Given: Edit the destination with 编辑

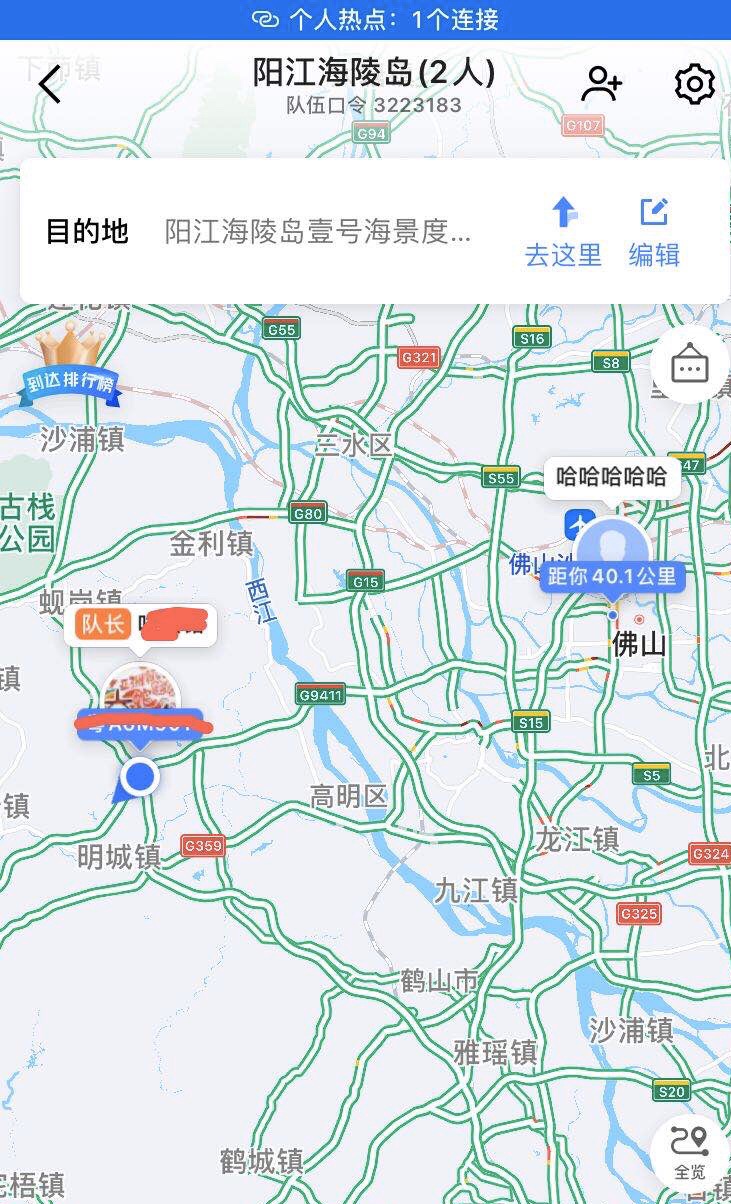Looking at the screenshot, I should click(x=654, y=232).
